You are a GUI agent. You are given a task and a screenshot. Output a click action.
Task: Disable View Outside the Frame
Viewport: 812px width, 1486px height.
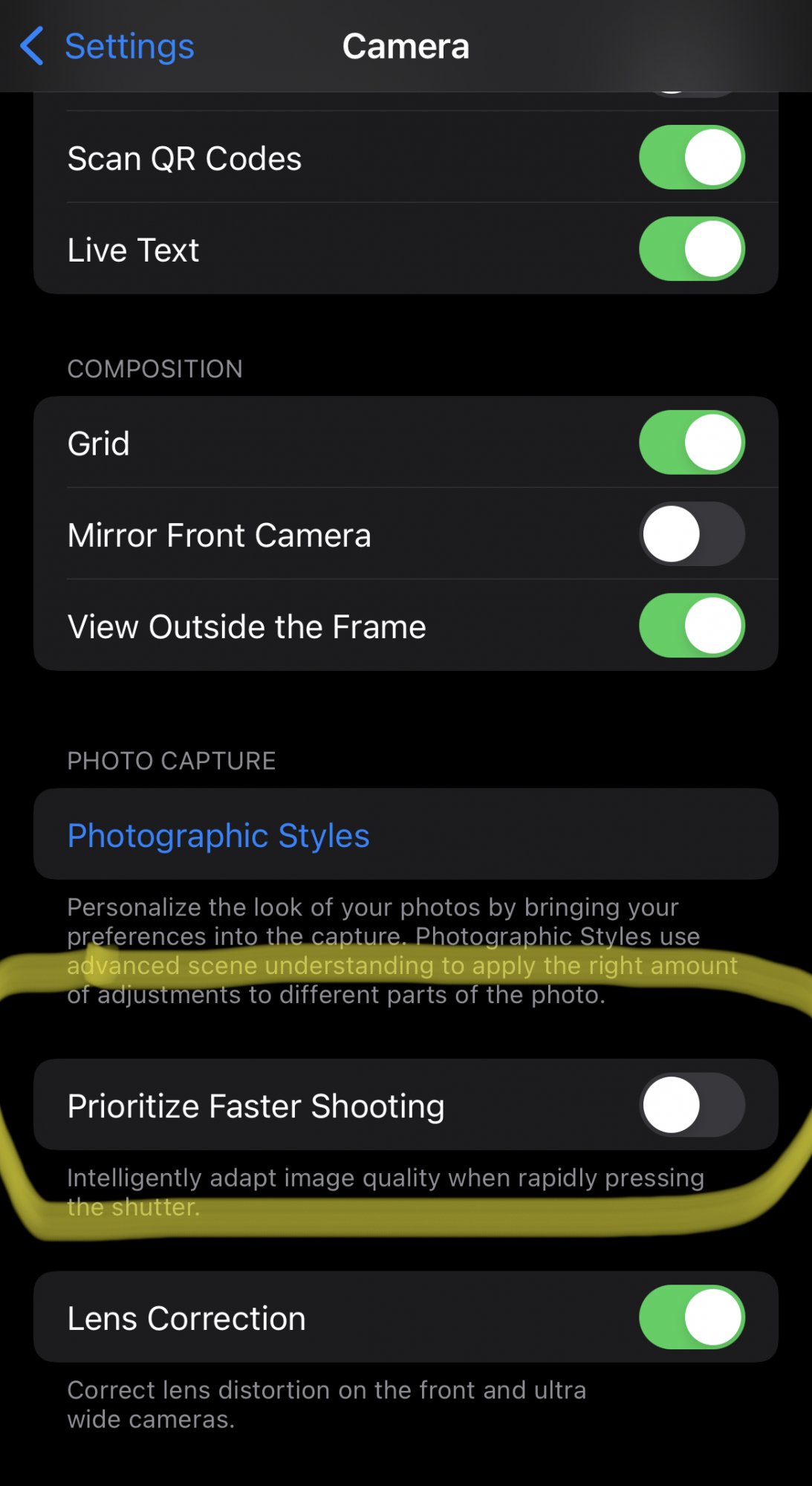tap(692, 626)
